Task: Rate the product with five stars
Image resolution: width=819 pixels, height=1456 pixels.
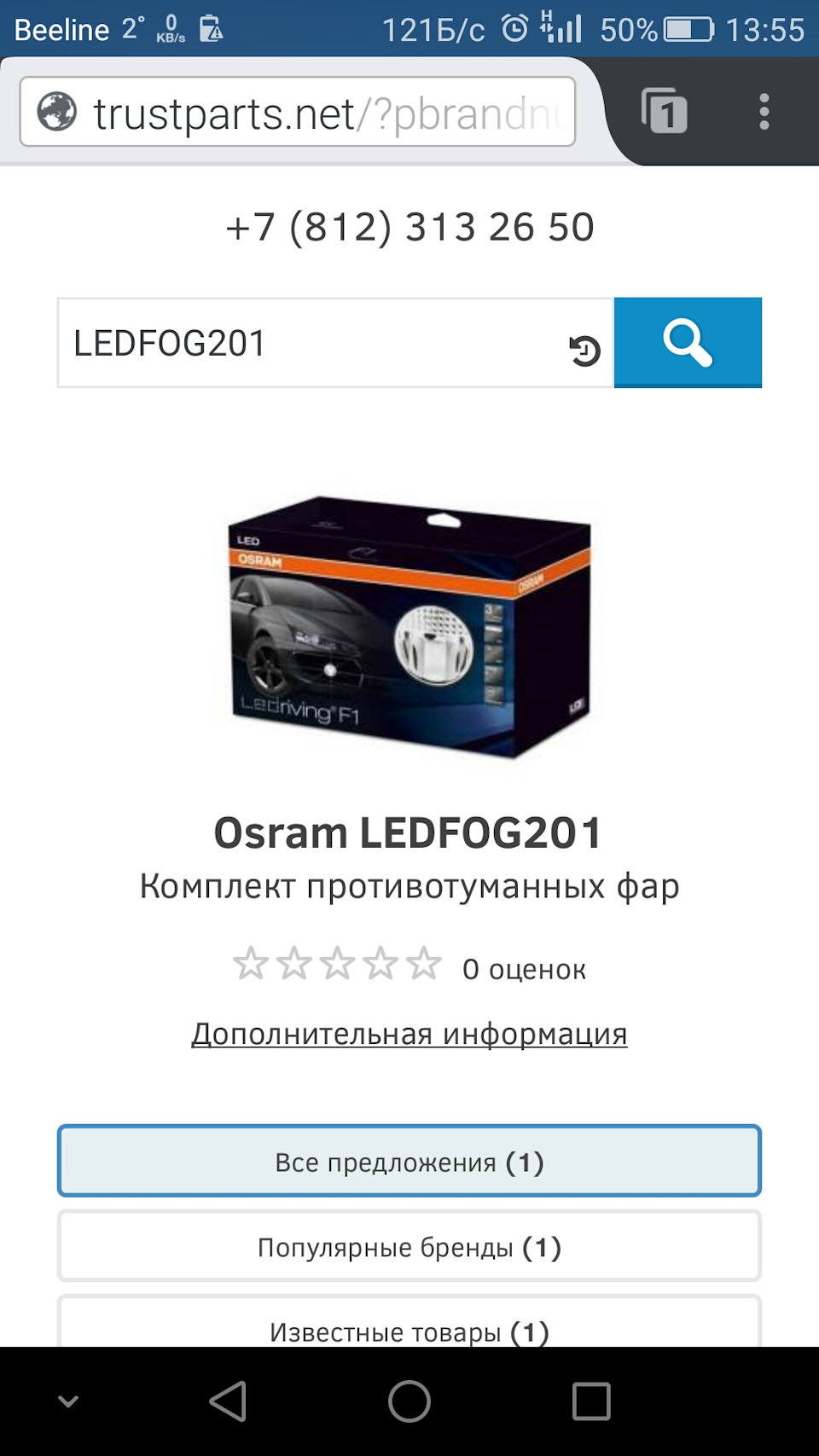Action: (424, 965)
